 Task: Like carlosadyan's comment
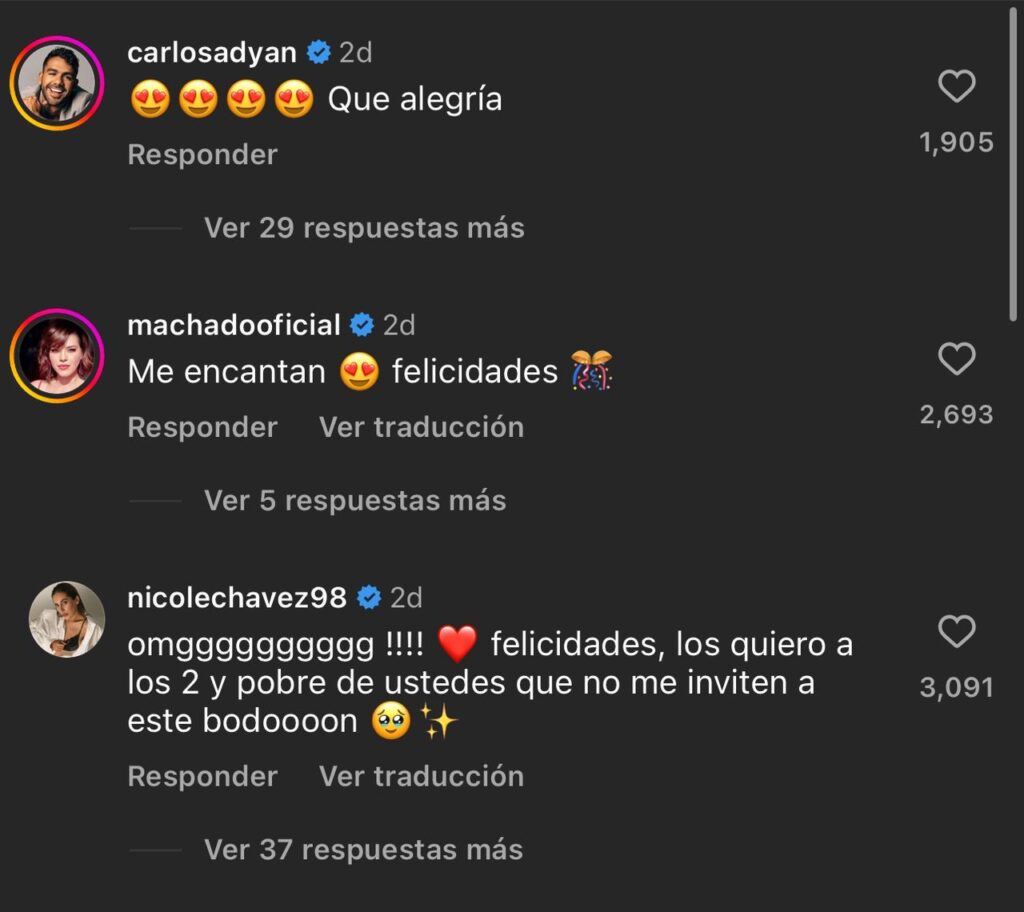click(957, 87)
